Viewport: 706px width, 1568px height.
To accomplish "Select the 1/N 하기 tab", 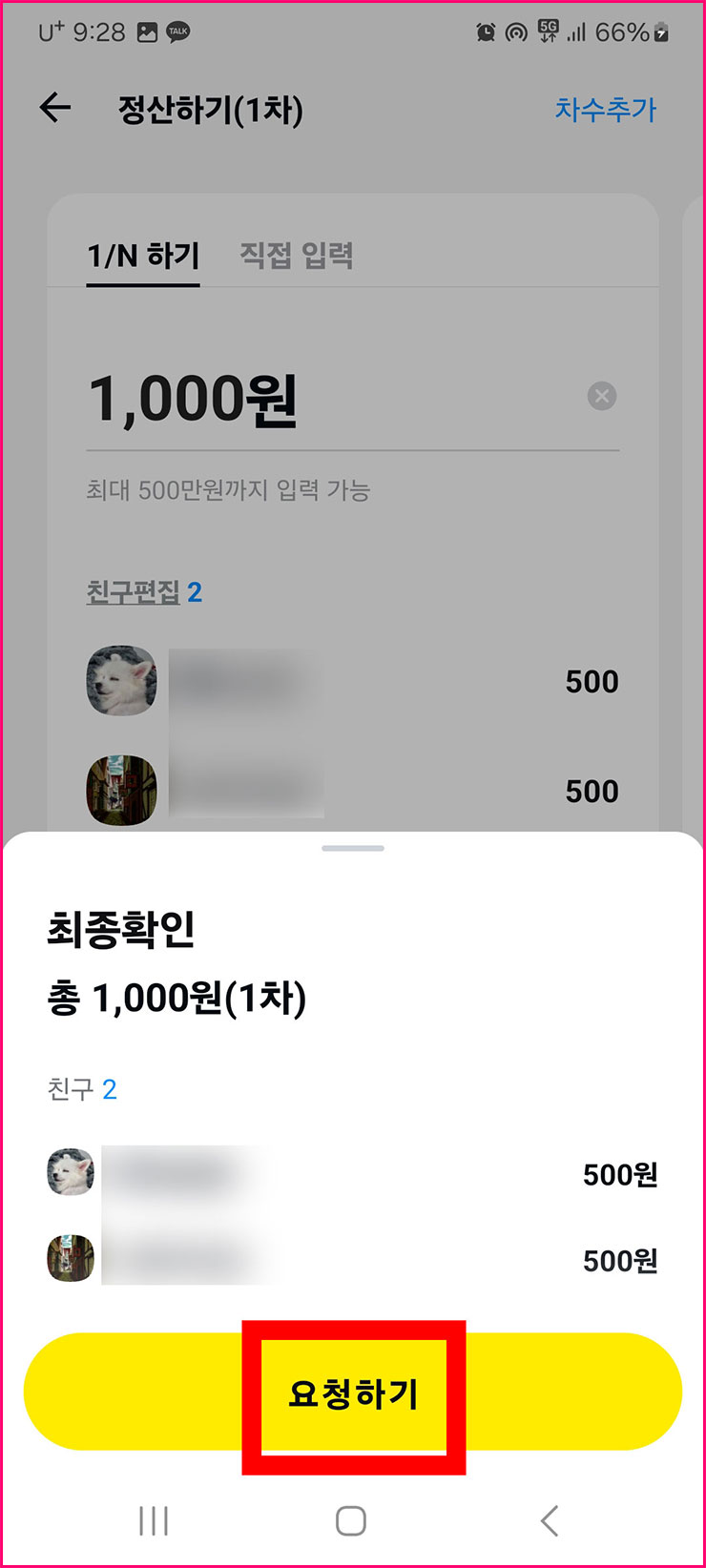I will [x=141, y=256].
